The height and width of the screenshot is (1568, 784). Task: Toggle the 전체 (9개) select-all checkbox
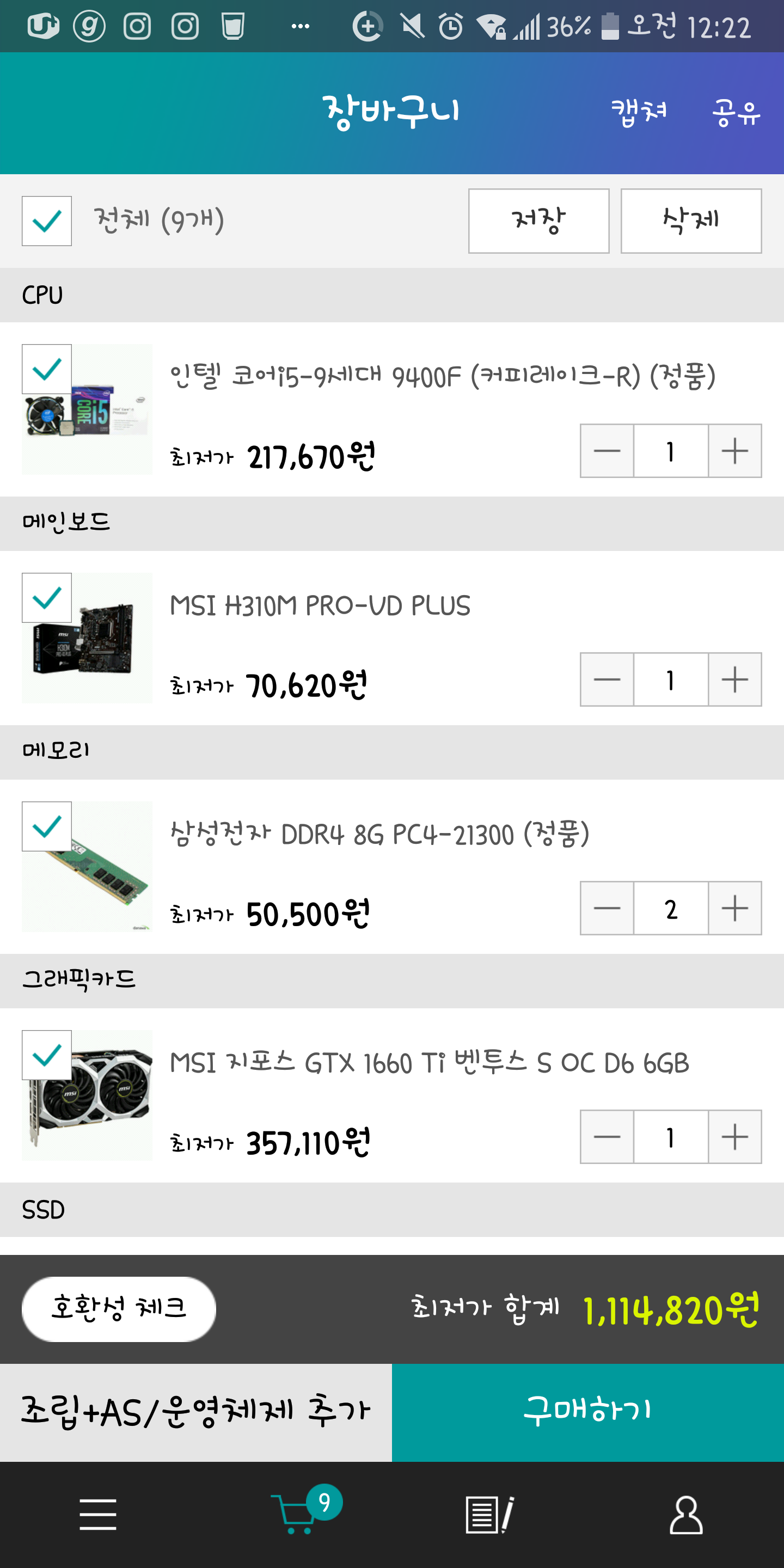point(47,221)
